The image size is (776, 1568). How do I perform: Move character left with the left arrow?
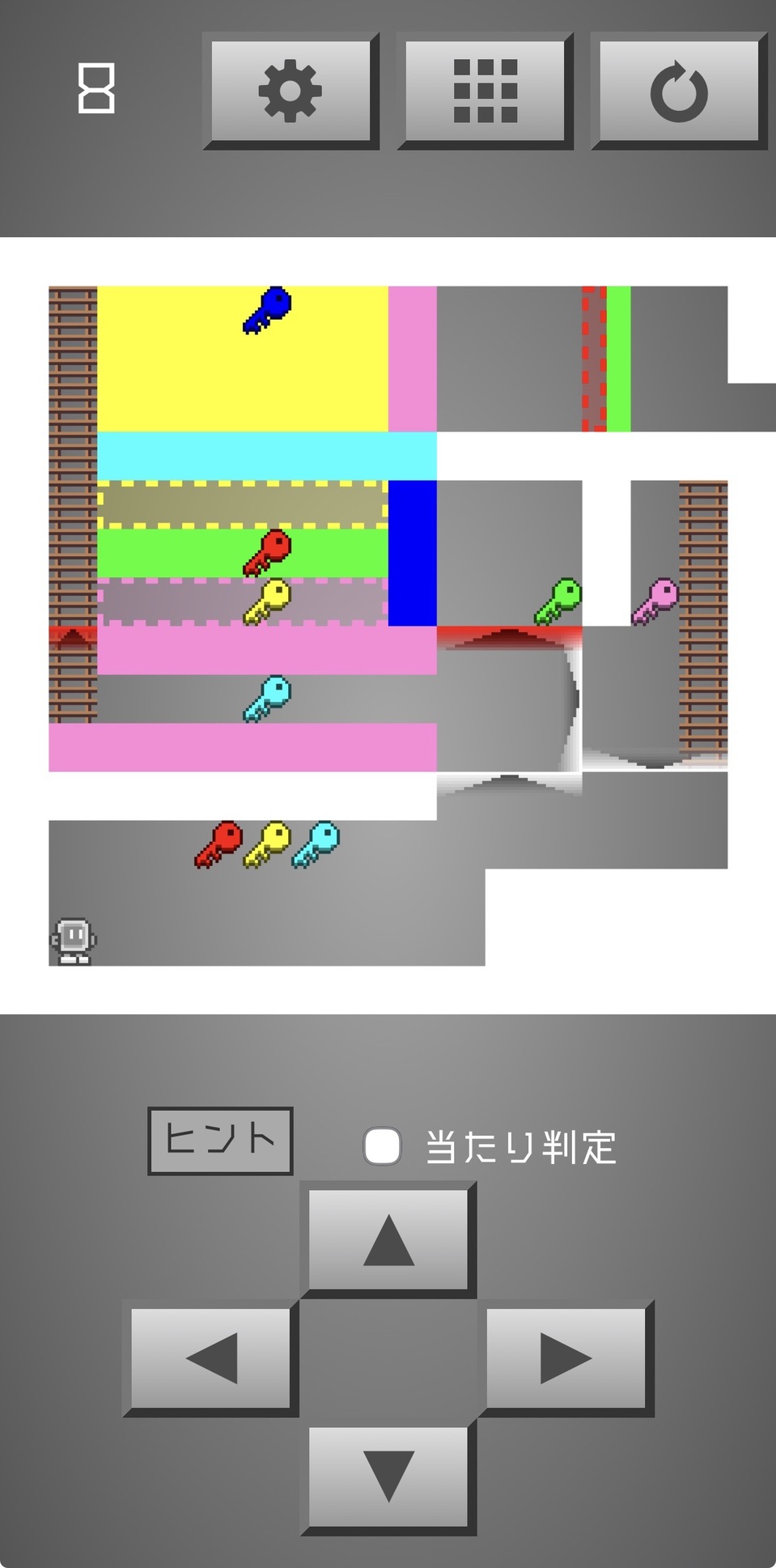(x=210, y=1358)
